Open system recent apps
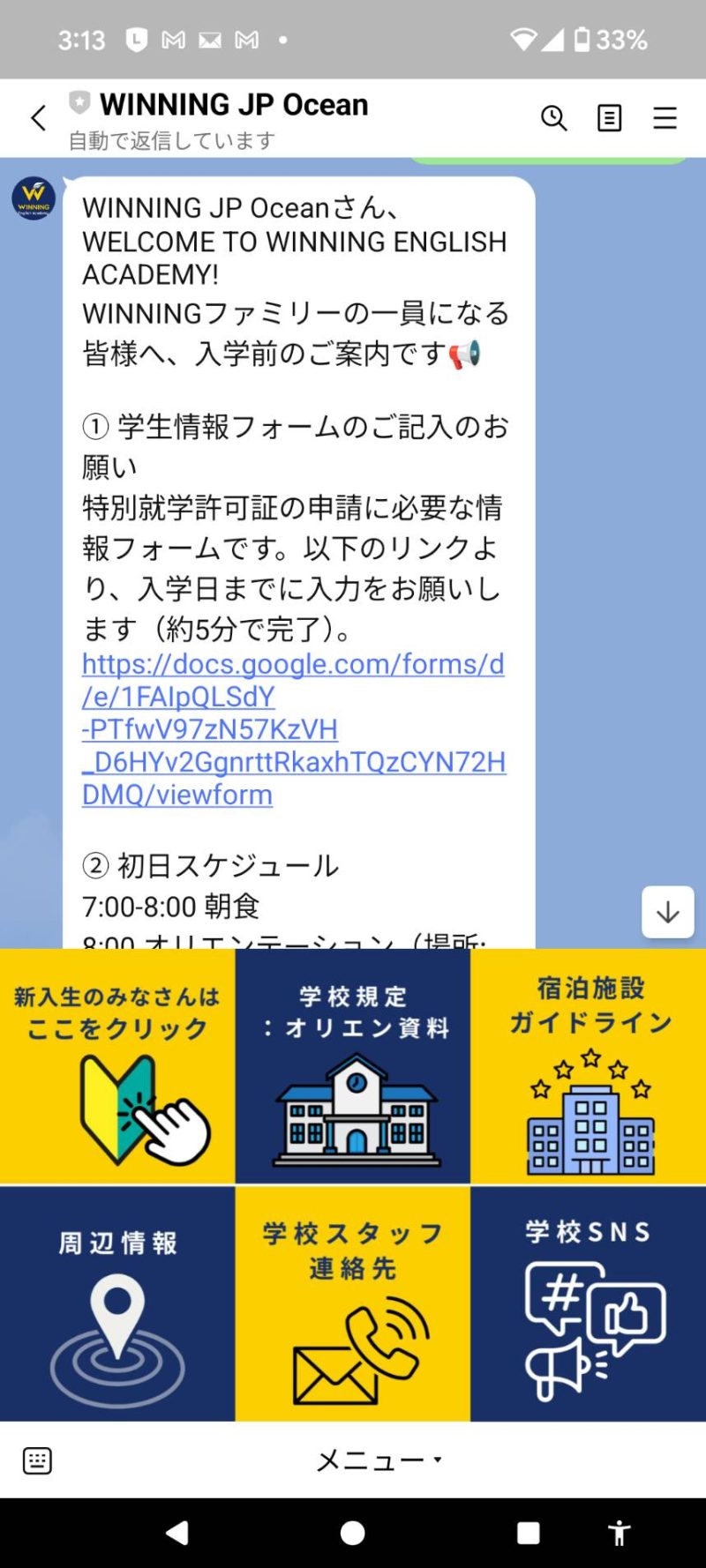This screenshot has width=706, height=1568. [x=528, y=1533]
